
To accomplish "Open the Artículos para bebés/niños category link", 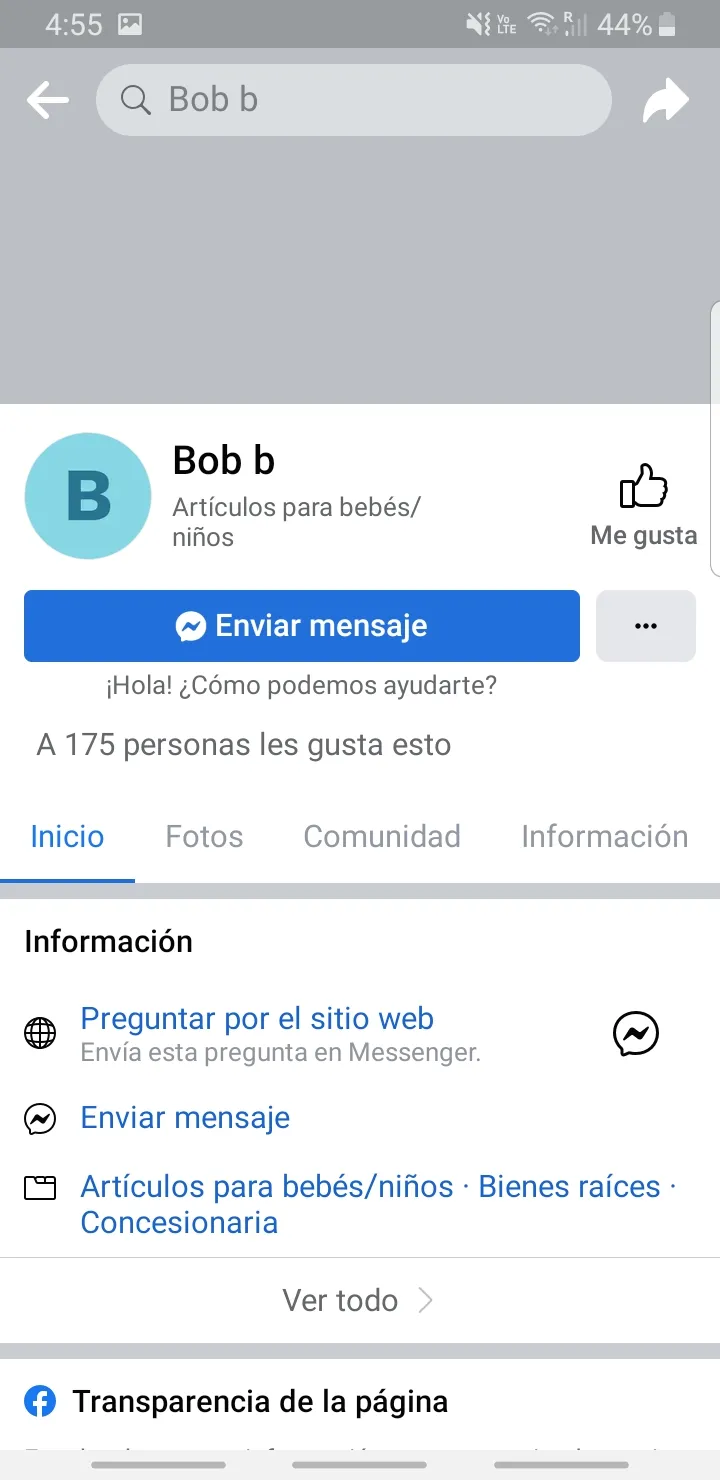I will pyautogui.click(x=267, y=1187).
